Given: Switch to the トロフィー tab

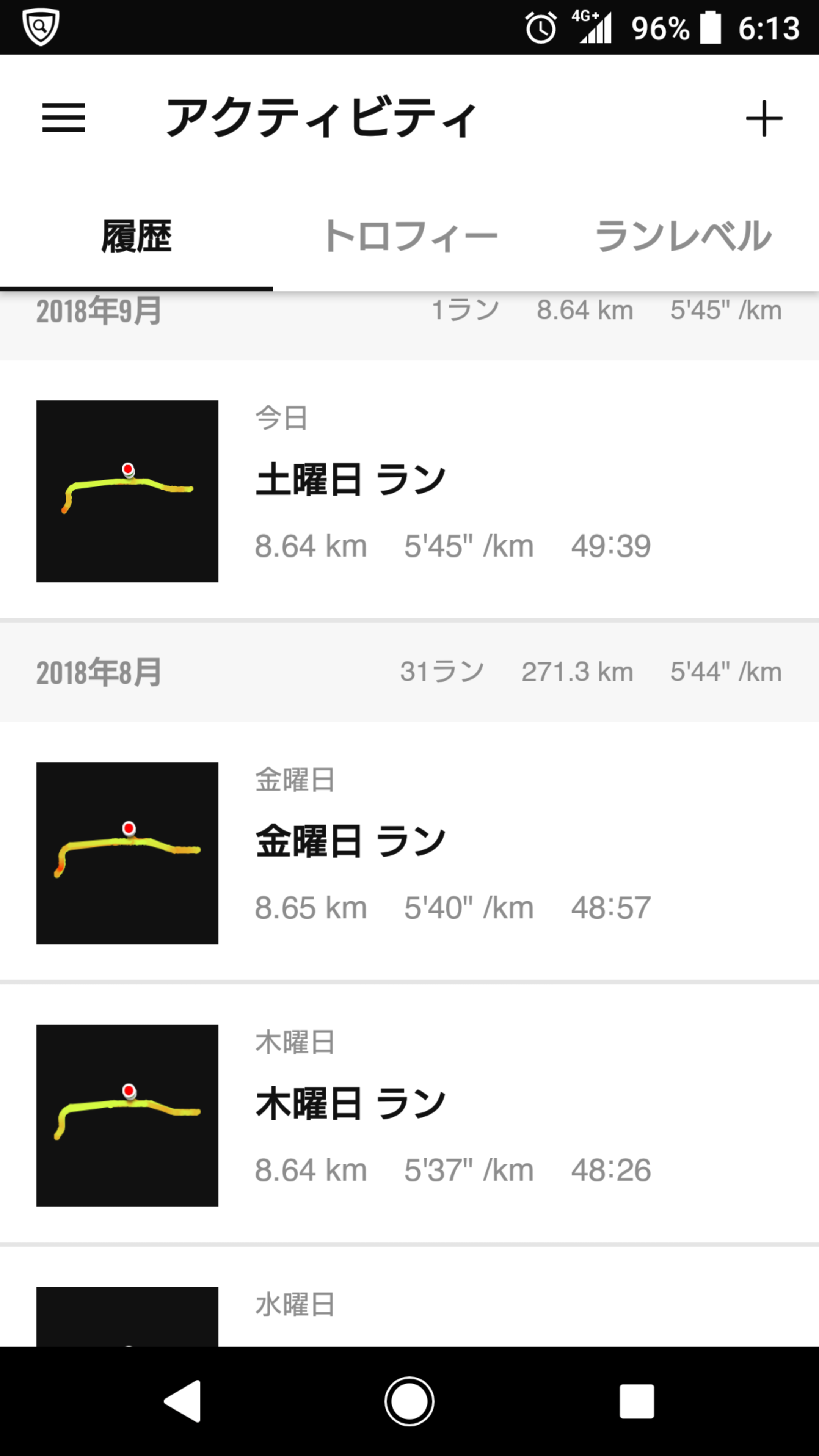Looking at the screenshot, I should tap(410, 236).
